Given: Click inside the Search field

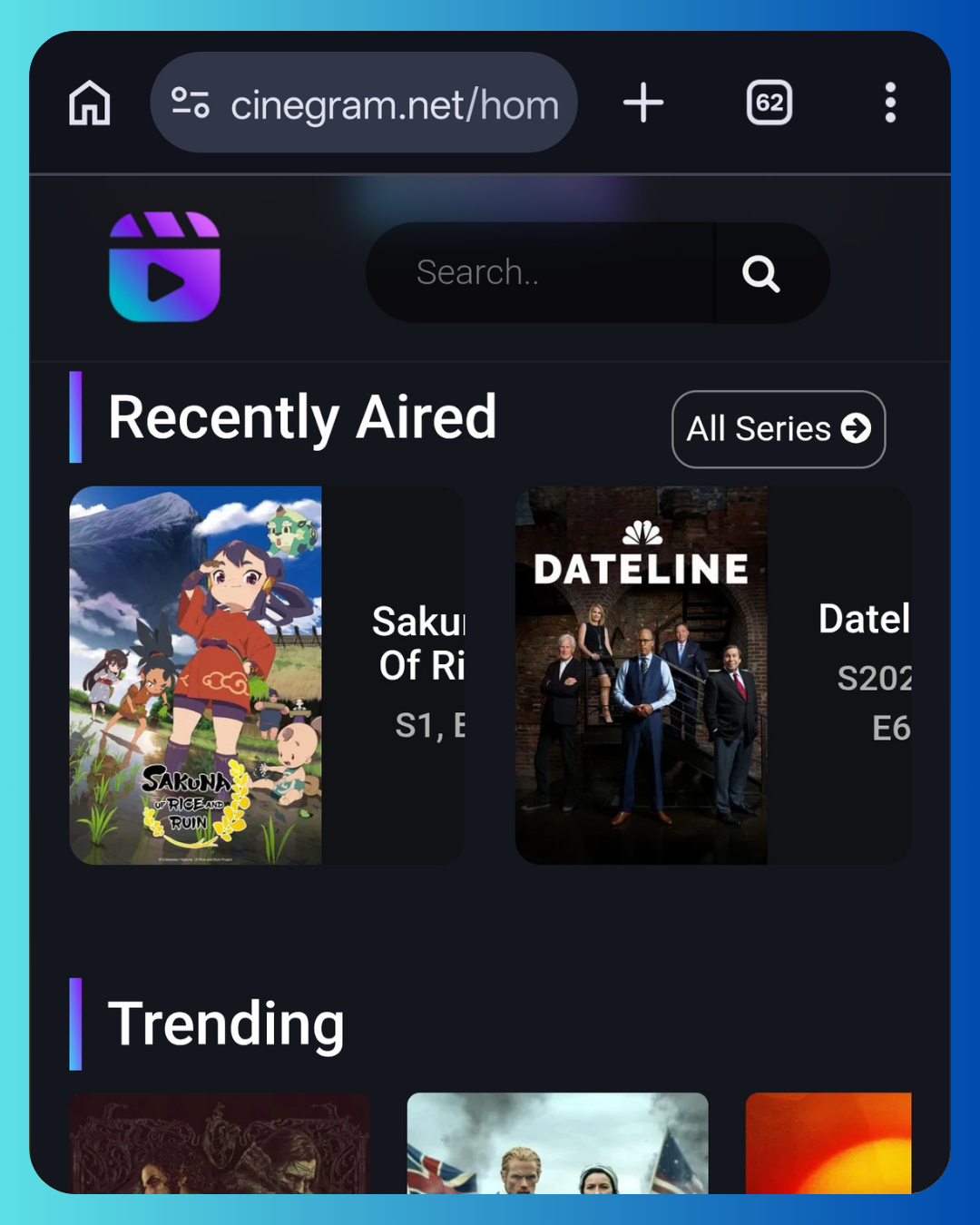Looking at the screenshot, I should click(x=540, y=272).
